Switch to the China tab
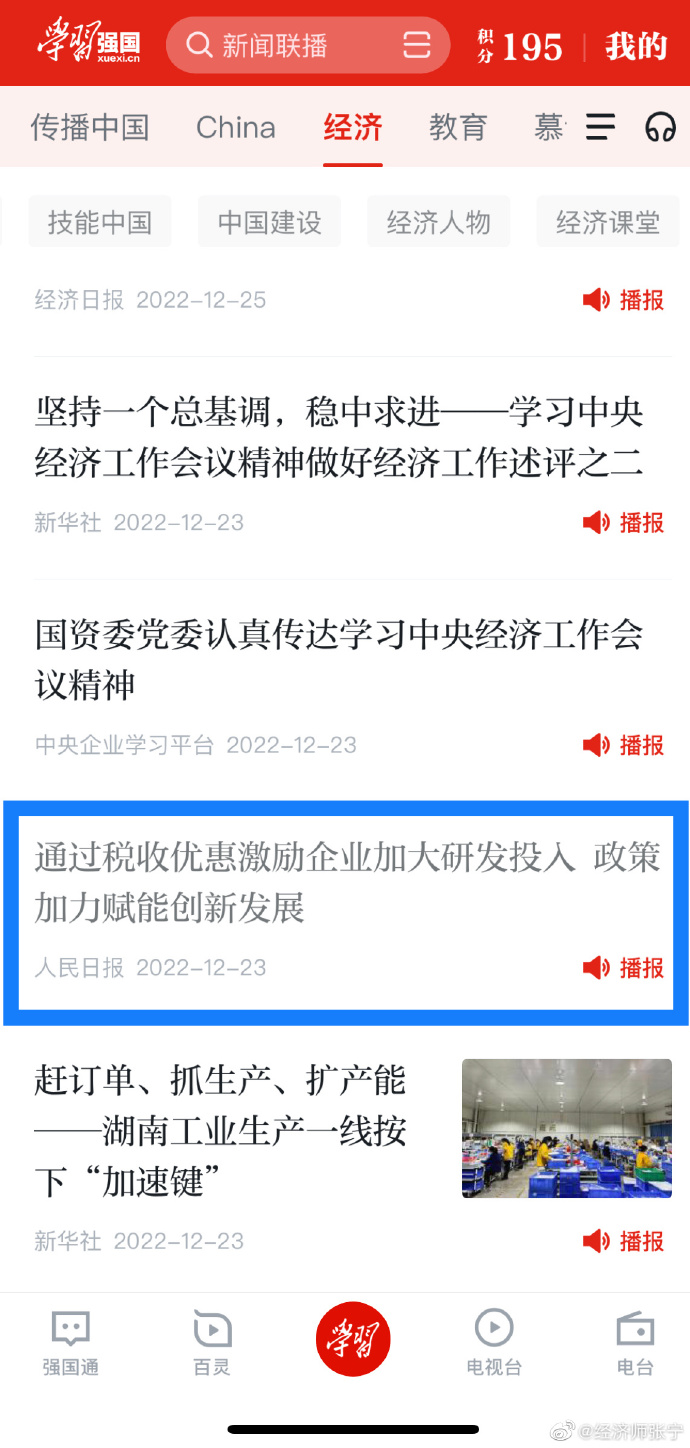Screen dimensions: 690x1448 (236, 127)
